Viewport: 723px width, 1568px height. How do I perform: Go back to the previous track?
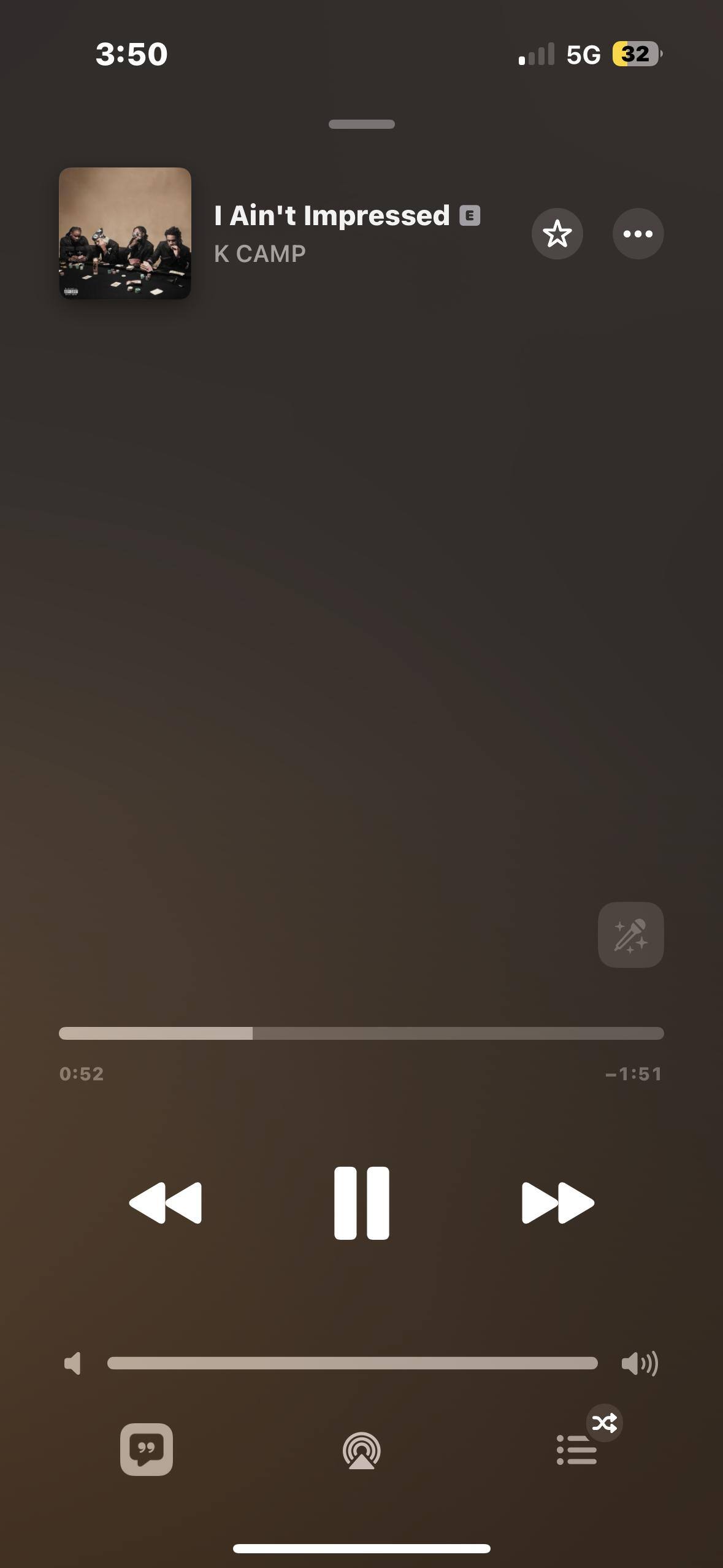166,1203
